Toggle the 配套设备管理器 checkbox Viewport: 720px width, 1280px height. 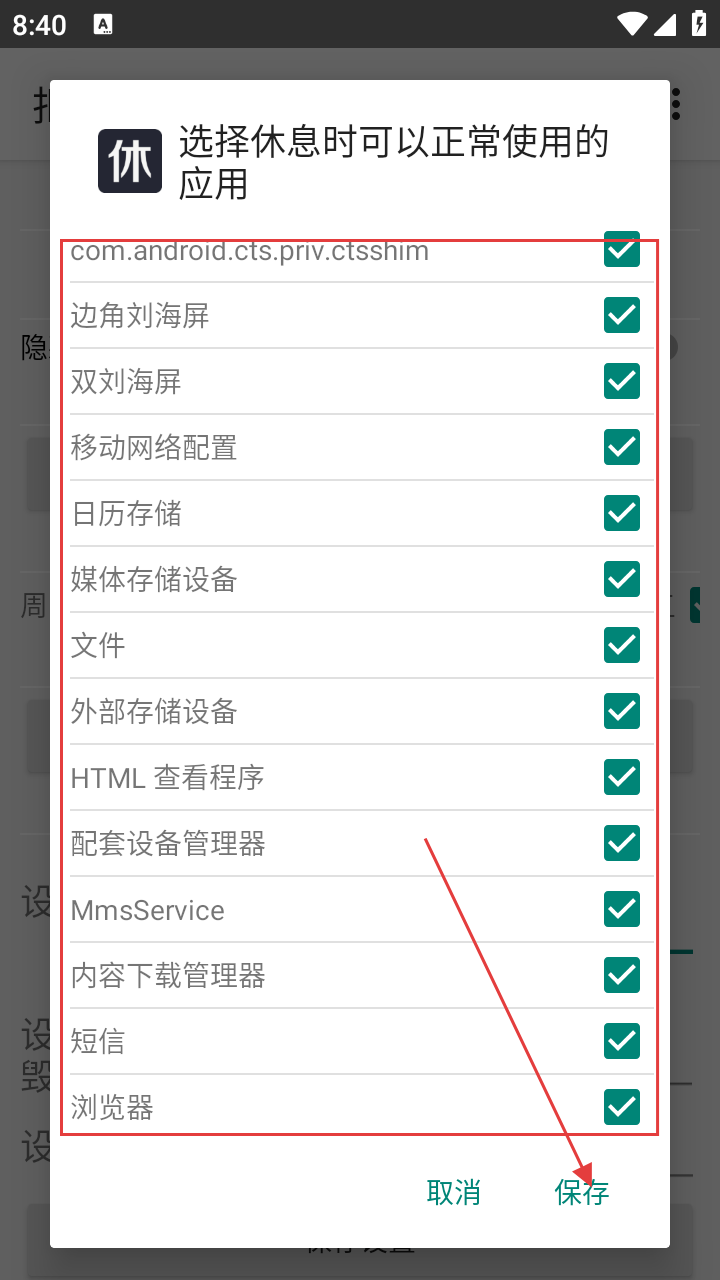click(x=622, y=843)
